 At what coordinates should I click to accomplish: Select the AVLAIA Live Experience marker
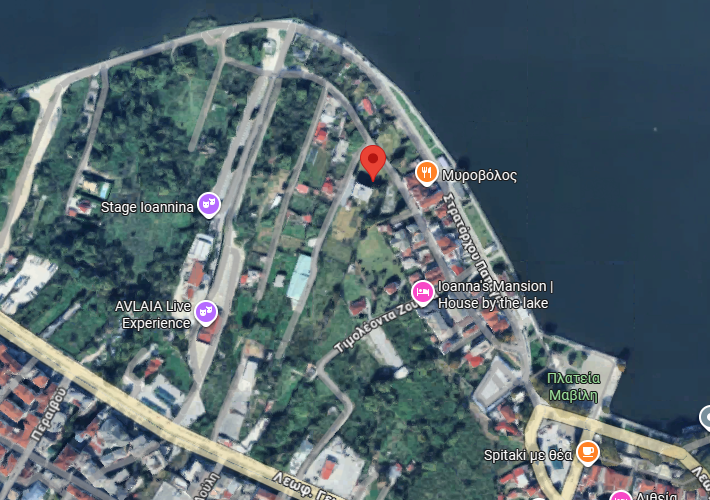206,312
